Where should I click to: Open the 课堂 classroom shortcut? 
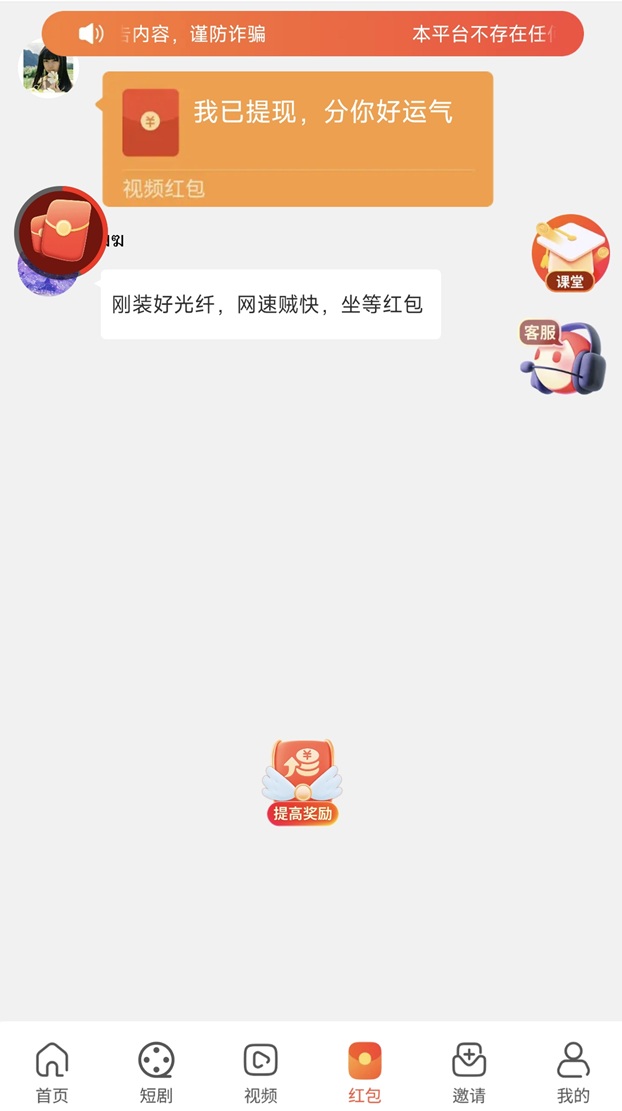click(x=570, y=254)
